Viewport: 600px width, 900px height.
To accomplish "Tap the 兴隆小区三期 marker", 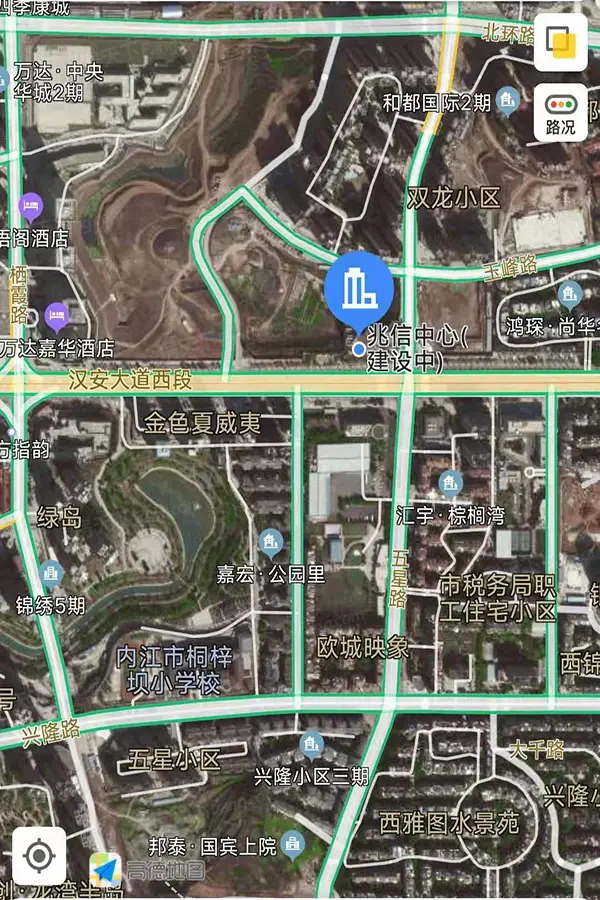I will 311,746.
